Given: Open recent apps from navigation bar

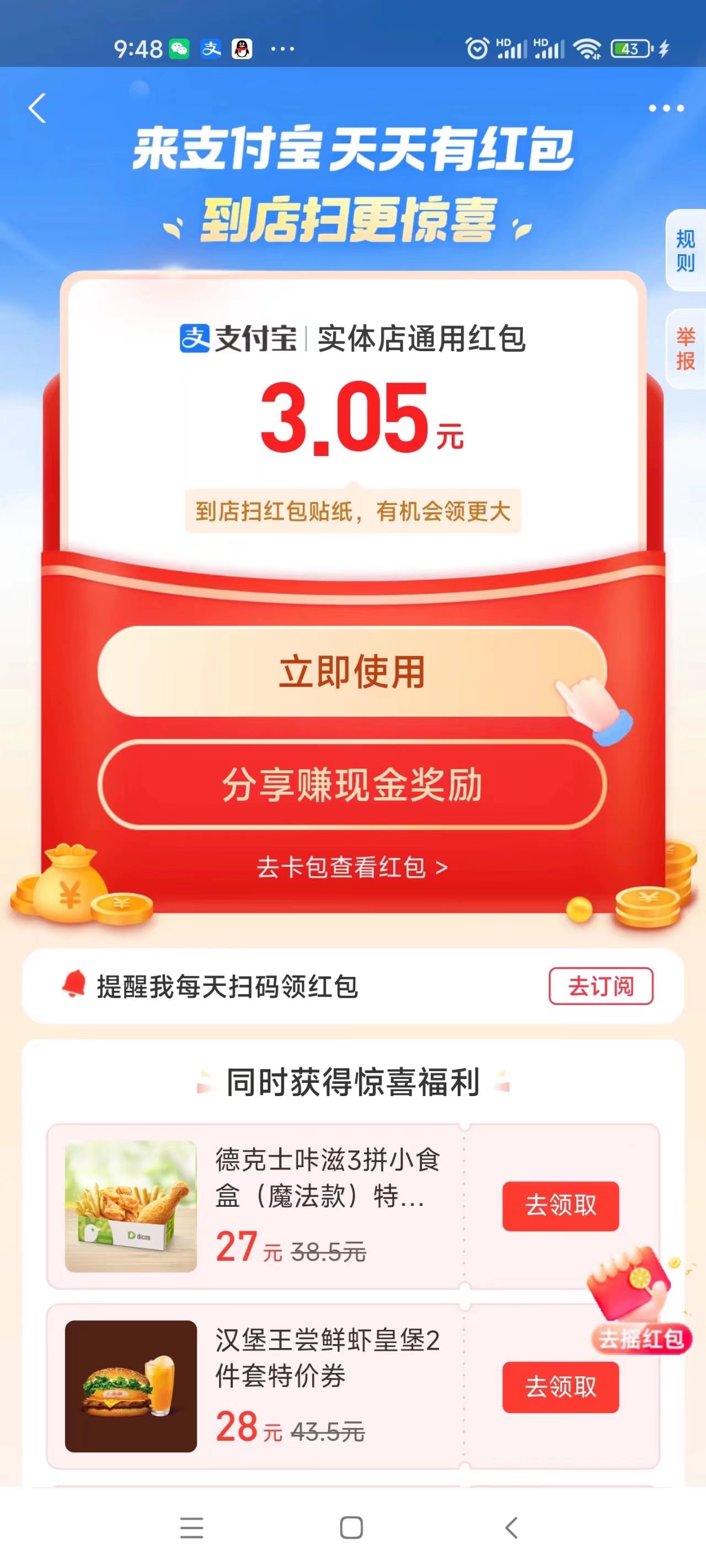Looking at the screenshot, I should click(x=192, y=1527).
